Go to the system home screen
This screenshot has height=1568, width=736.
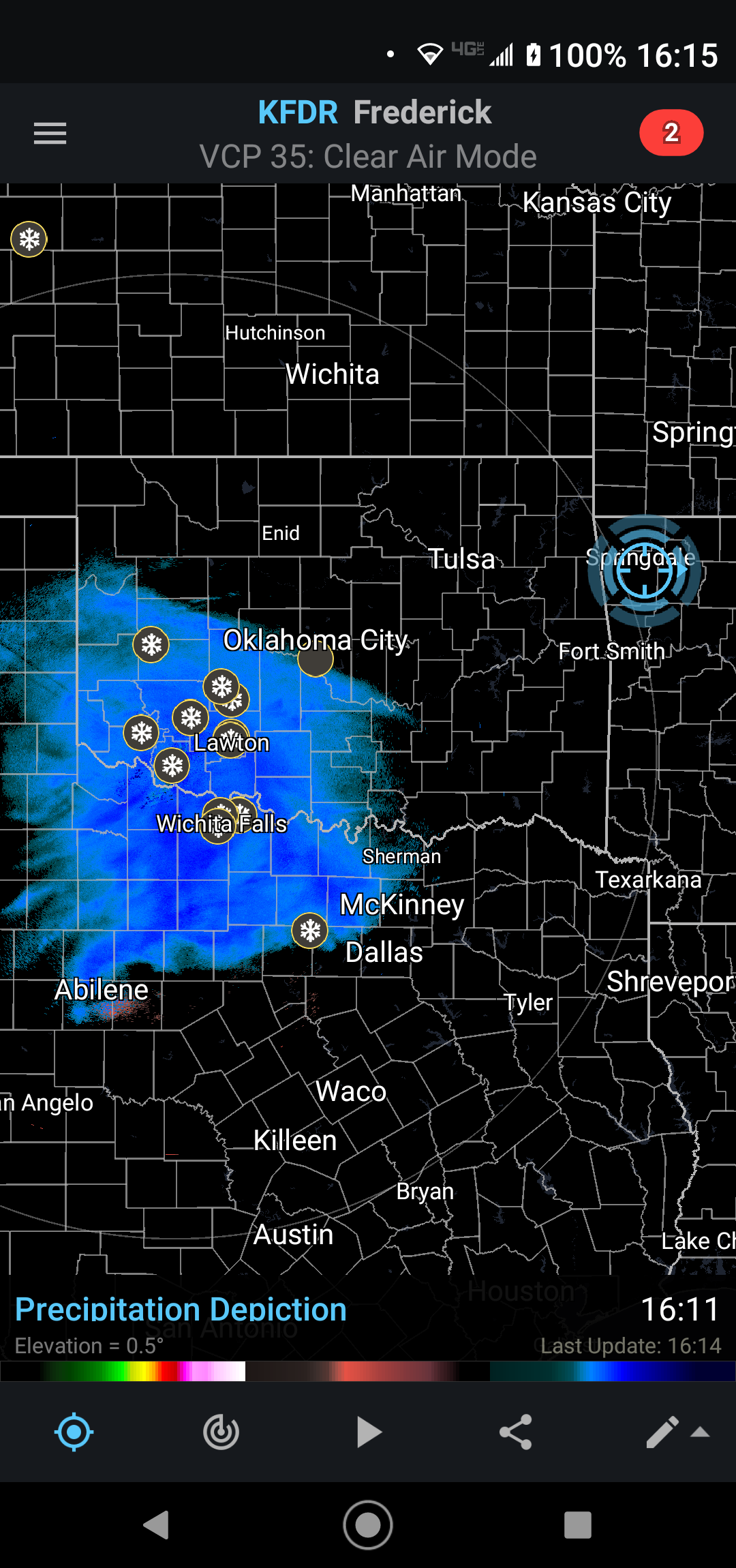pos(368,1525)
